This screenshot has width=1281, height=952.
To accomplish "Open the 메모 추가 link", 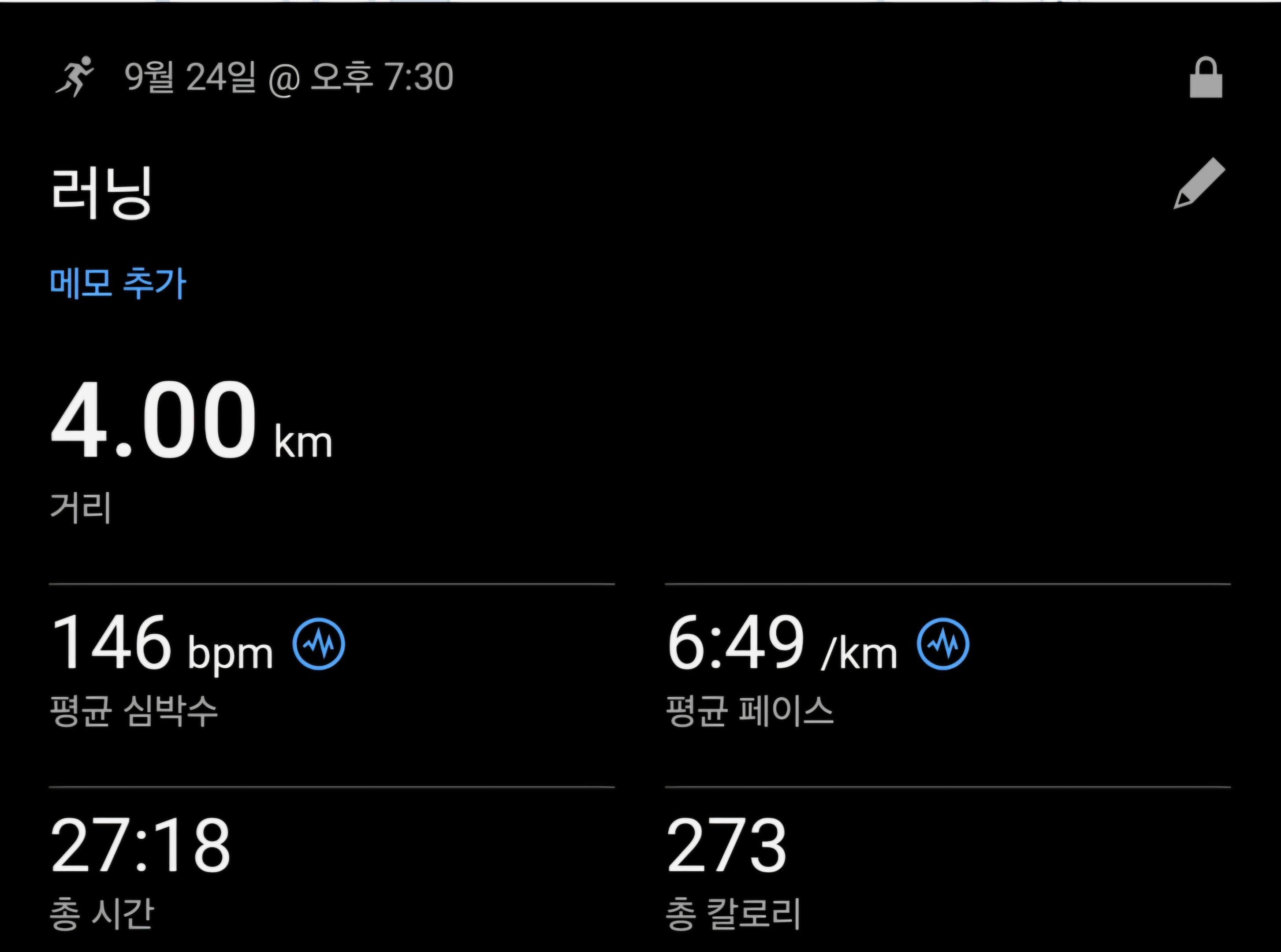I will [118, 283].
